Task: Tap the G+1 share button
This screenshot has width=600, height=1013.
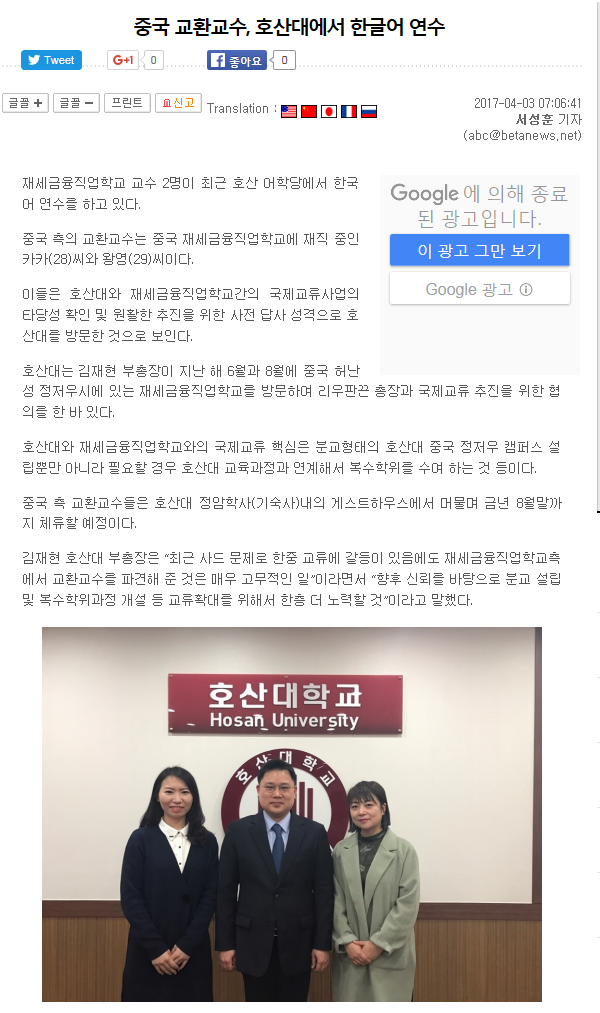Action: [x=123, y=60]
